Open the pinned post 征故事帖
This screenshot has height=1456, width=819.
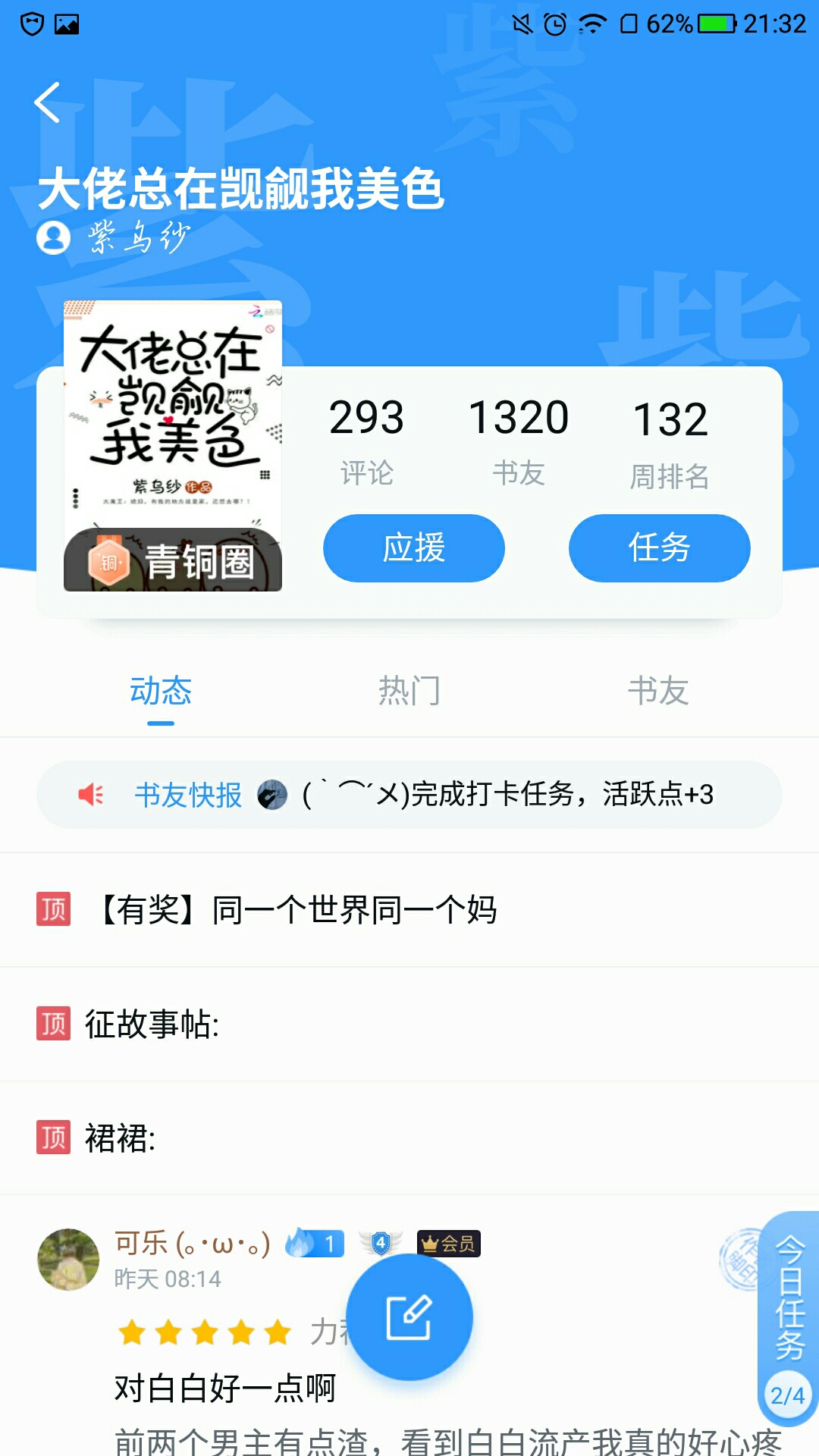[409, 1025]
